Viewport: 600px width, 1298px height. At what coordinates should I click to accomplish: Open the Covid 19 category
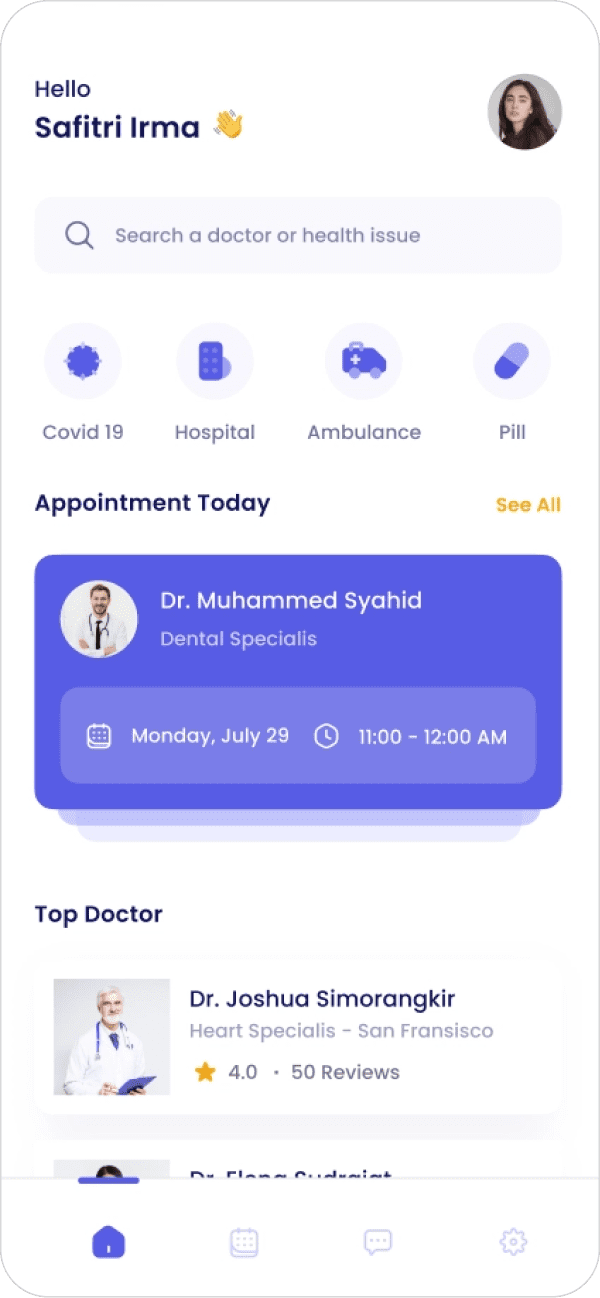click(x=83, y=362)
